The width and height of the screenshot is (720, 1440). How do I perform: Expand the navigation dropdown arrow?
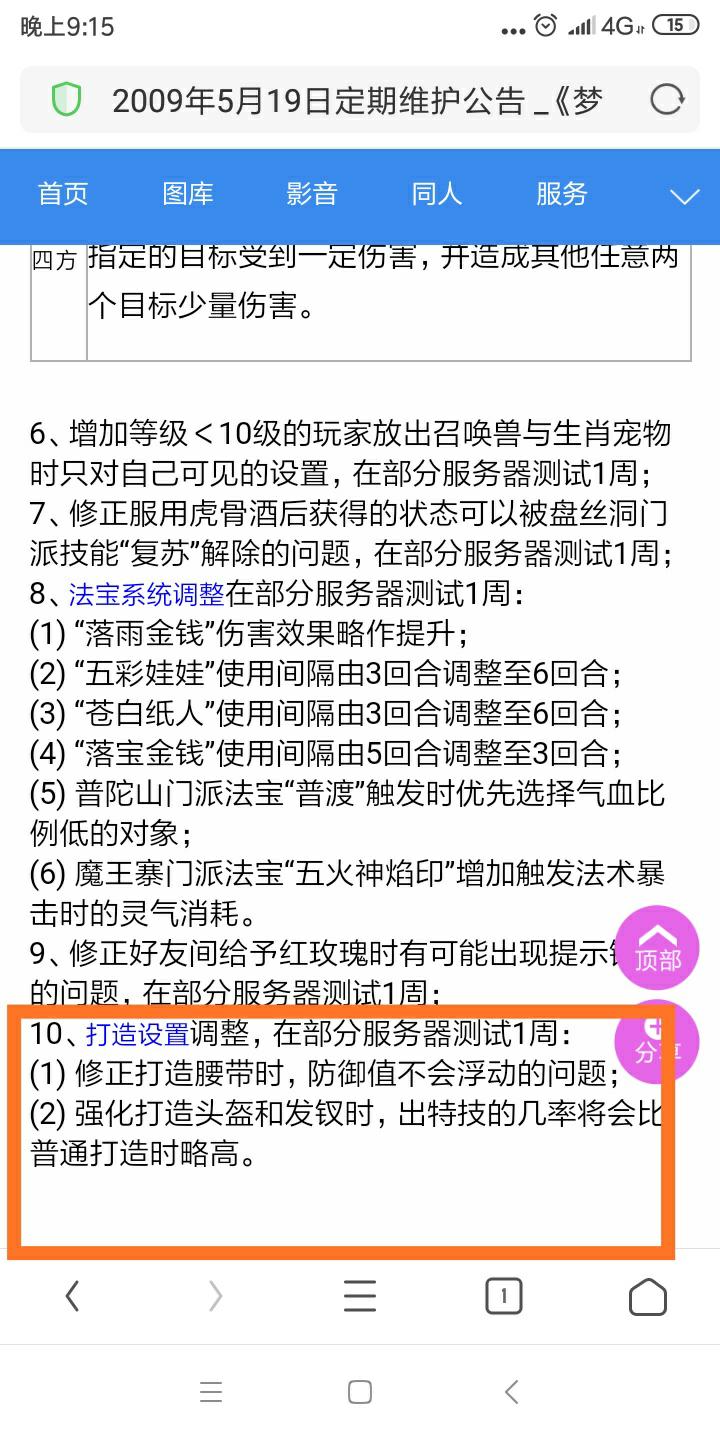coord(684,196)
